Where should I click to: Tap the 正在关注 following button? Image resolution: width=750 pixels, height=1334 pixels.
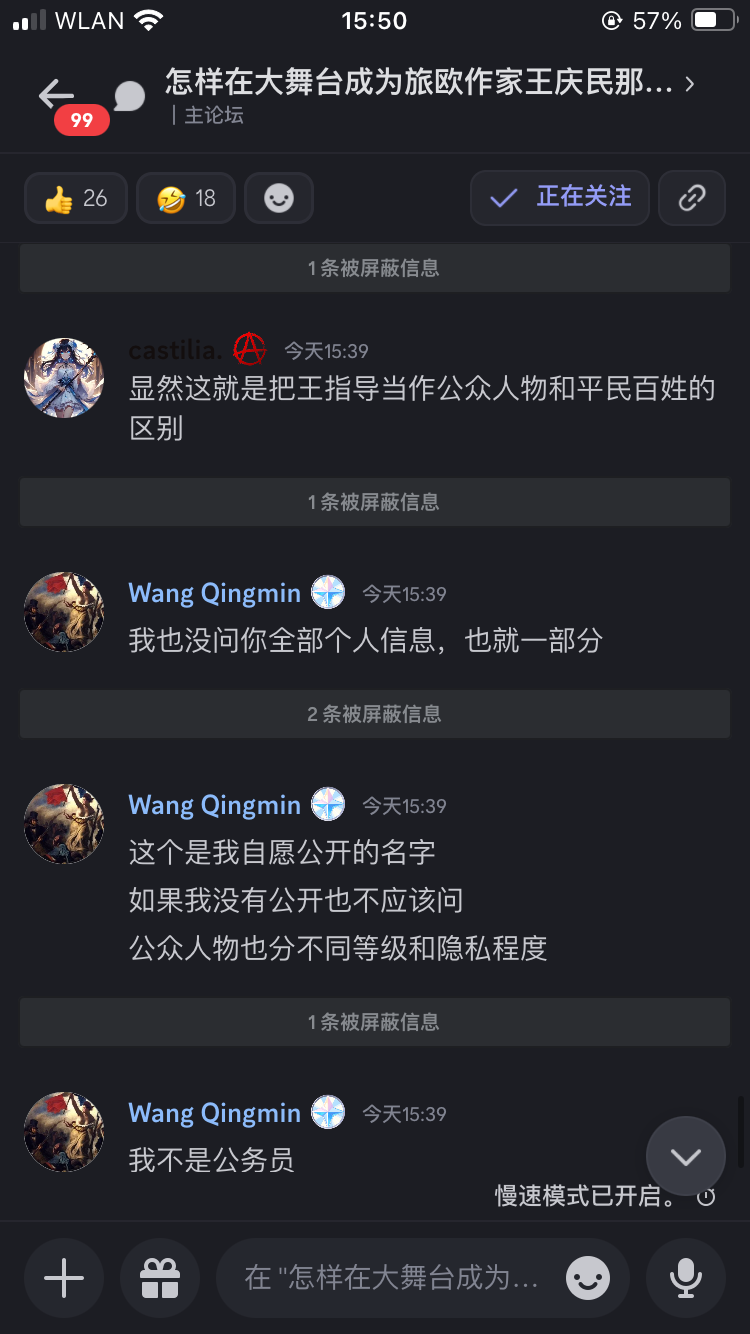coord(560,197)
